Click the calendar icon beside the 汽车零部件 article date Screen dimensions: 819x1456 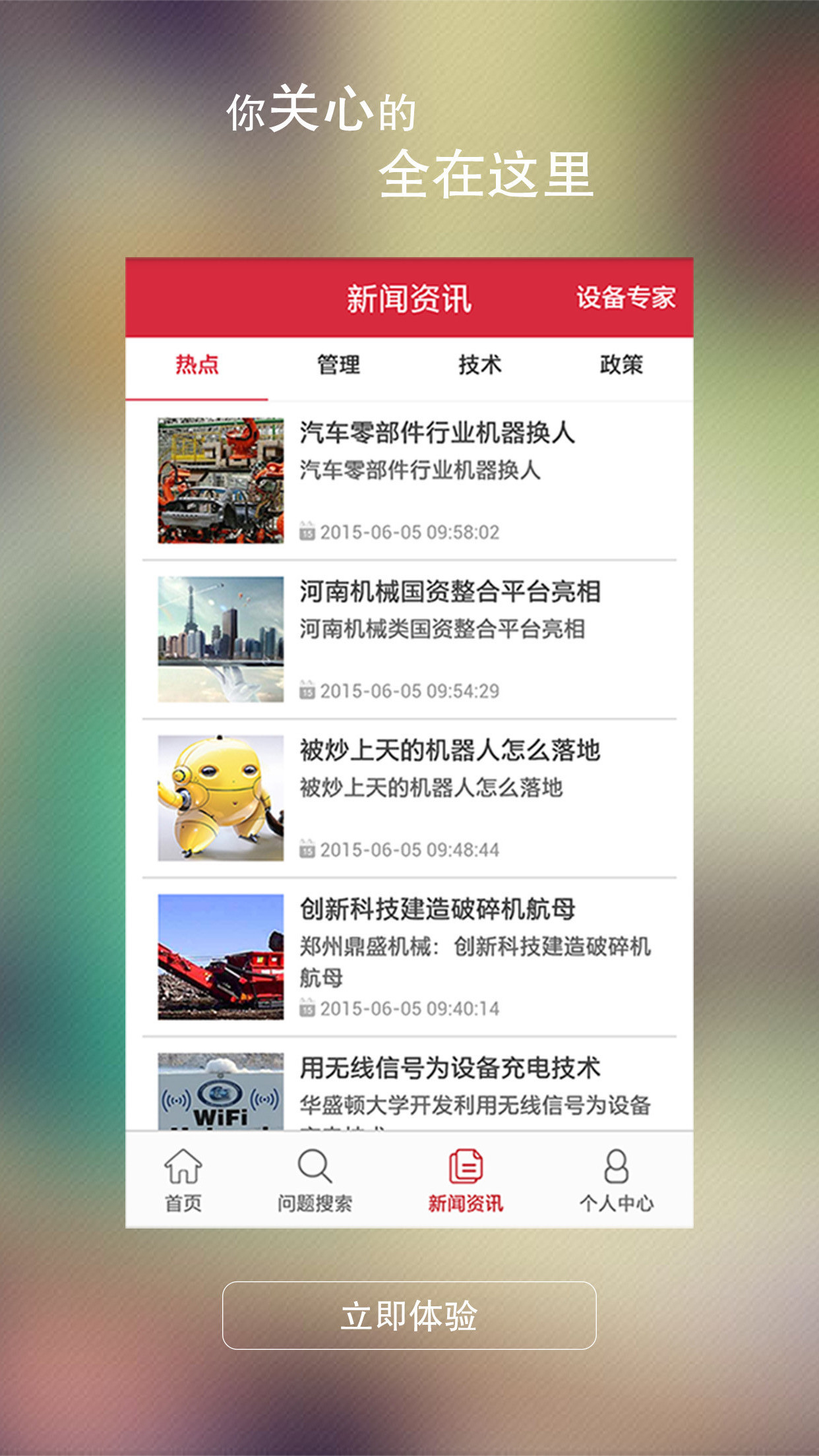pos(307,531)
